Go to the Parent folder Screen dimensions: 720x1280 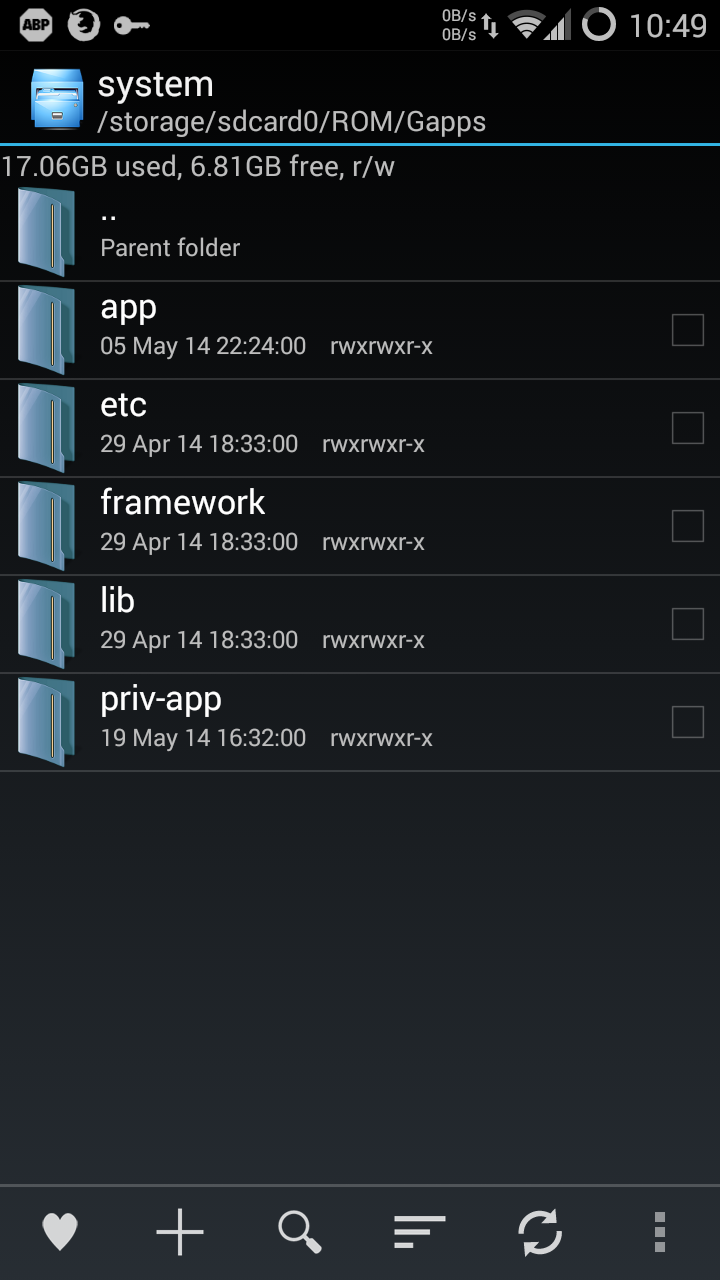(360, 232)
